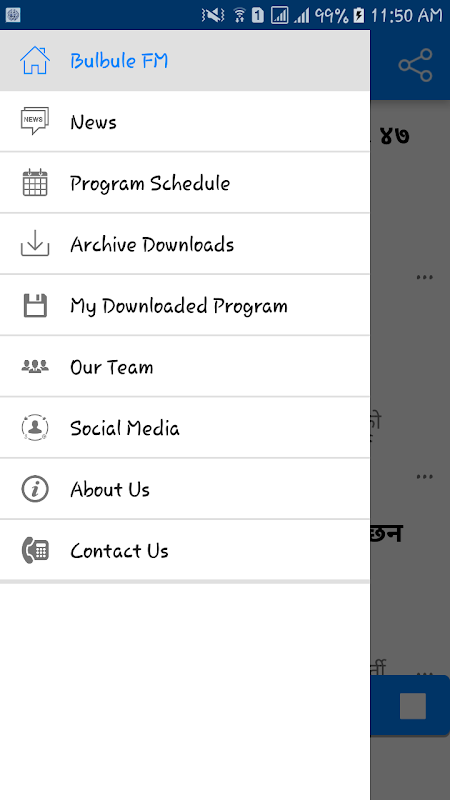The height and width of the screenshot is (800, 450).
Task: Open About Us info
Action: [185, 489]
